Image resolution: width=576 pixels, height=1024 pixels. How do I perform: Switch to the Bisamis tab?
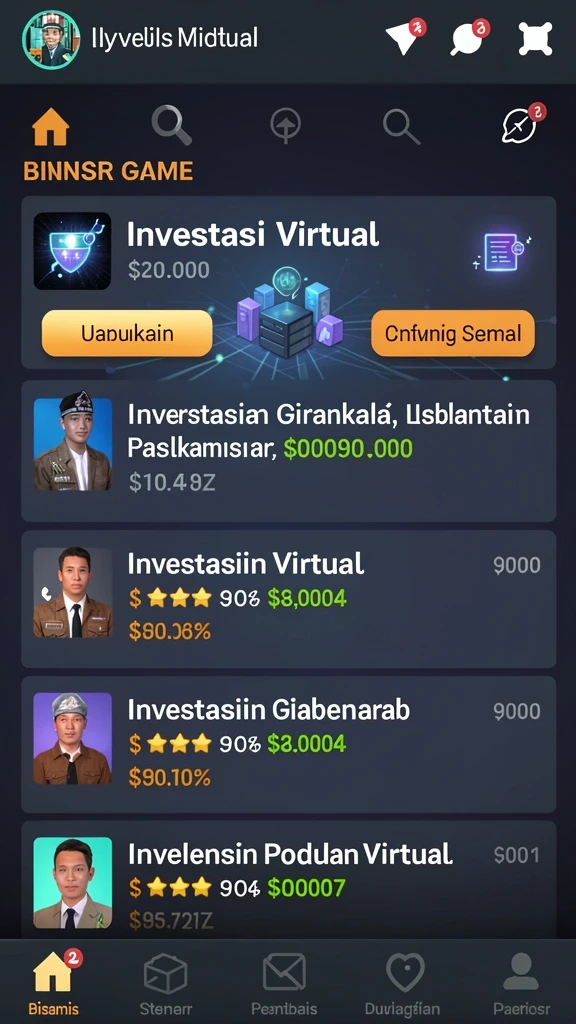(54, 983)
